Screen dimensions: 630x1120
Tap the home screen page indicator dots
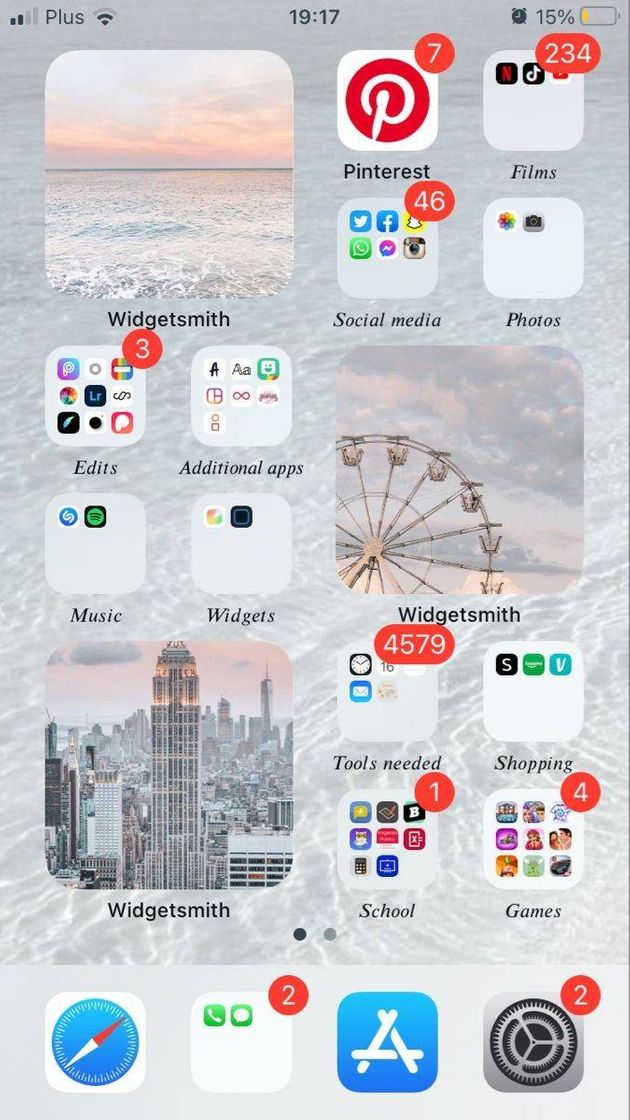[315, 934]
